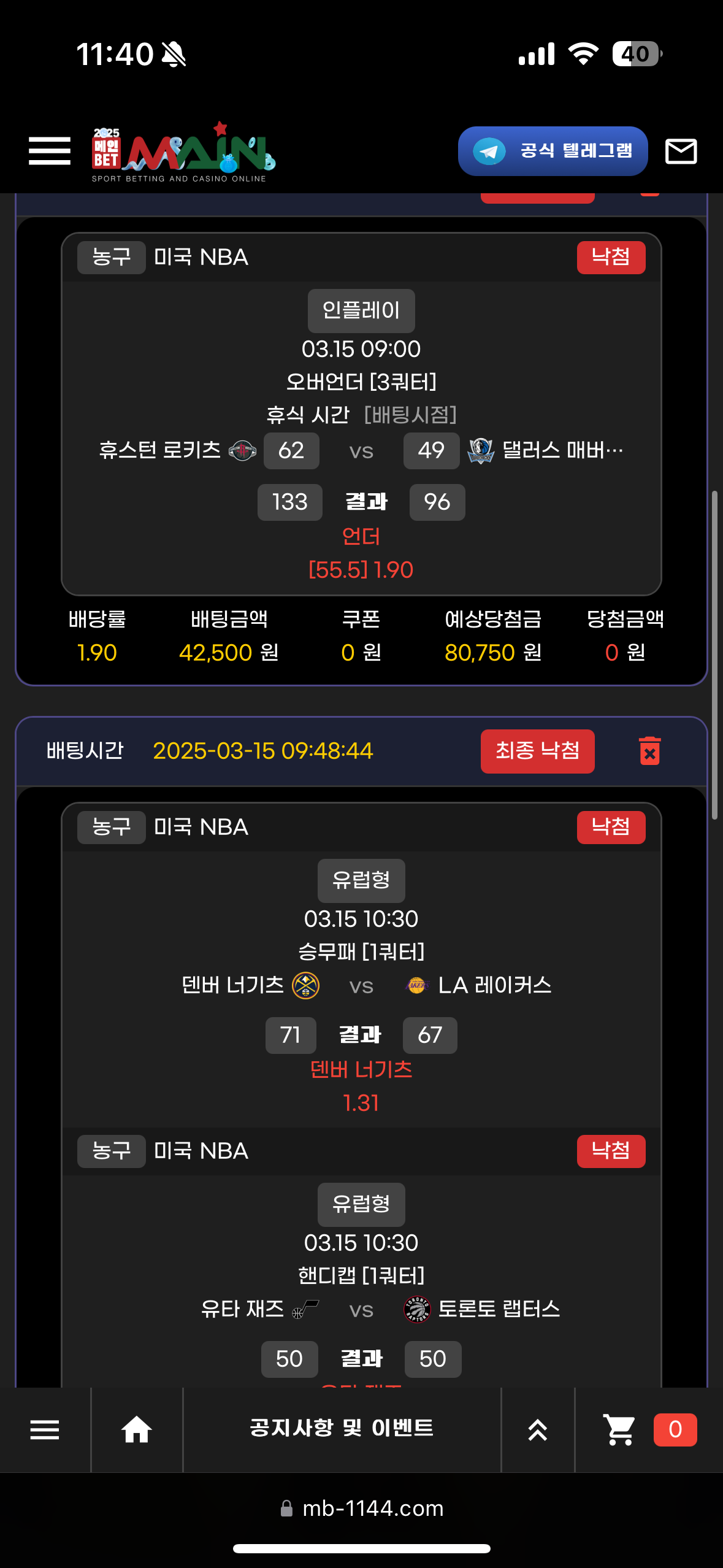This screenshot has width=723, height=1568.
Task: Go to the home page
Action: pyautogui.click(x=136, y=1430)
